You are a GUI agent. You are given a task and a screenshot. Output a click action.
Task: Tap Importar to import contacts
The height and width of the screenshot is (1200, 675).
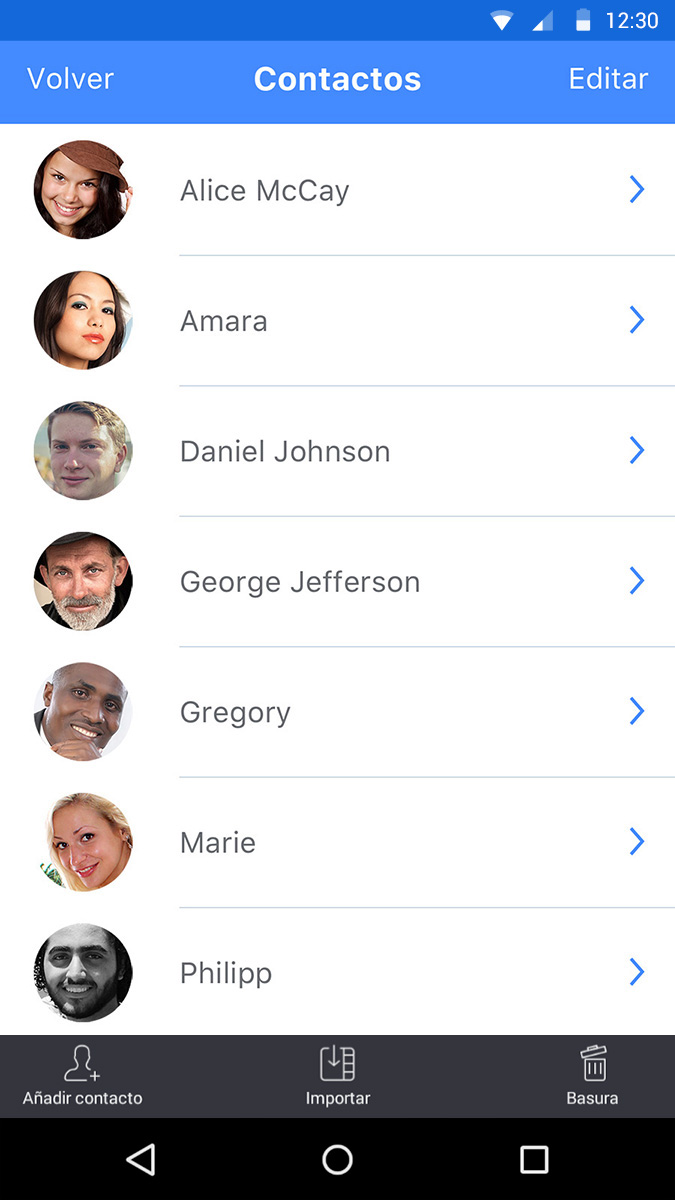[338, 1076]
